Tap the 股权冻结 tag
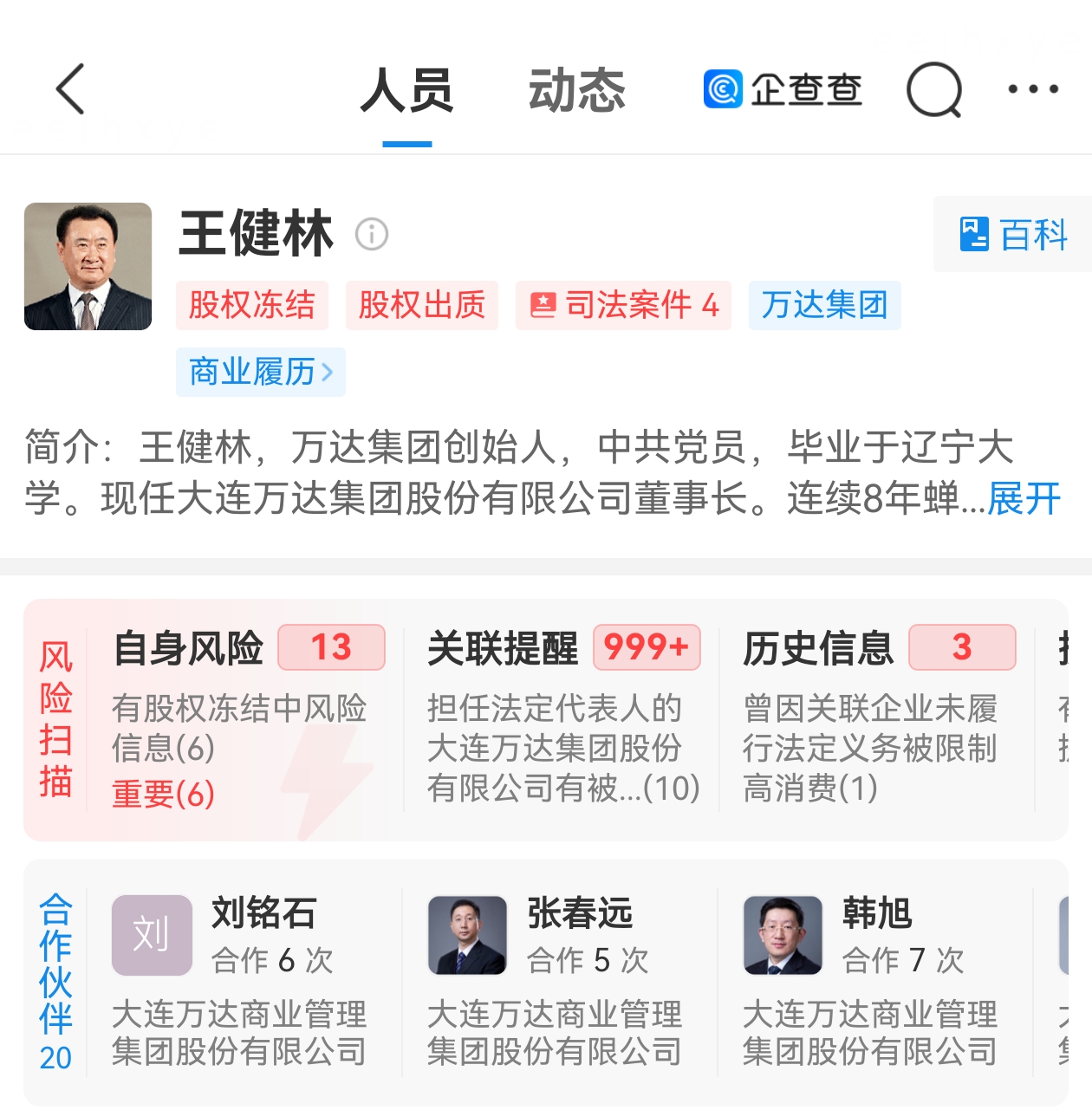1092x1110 pixels. 252,305
